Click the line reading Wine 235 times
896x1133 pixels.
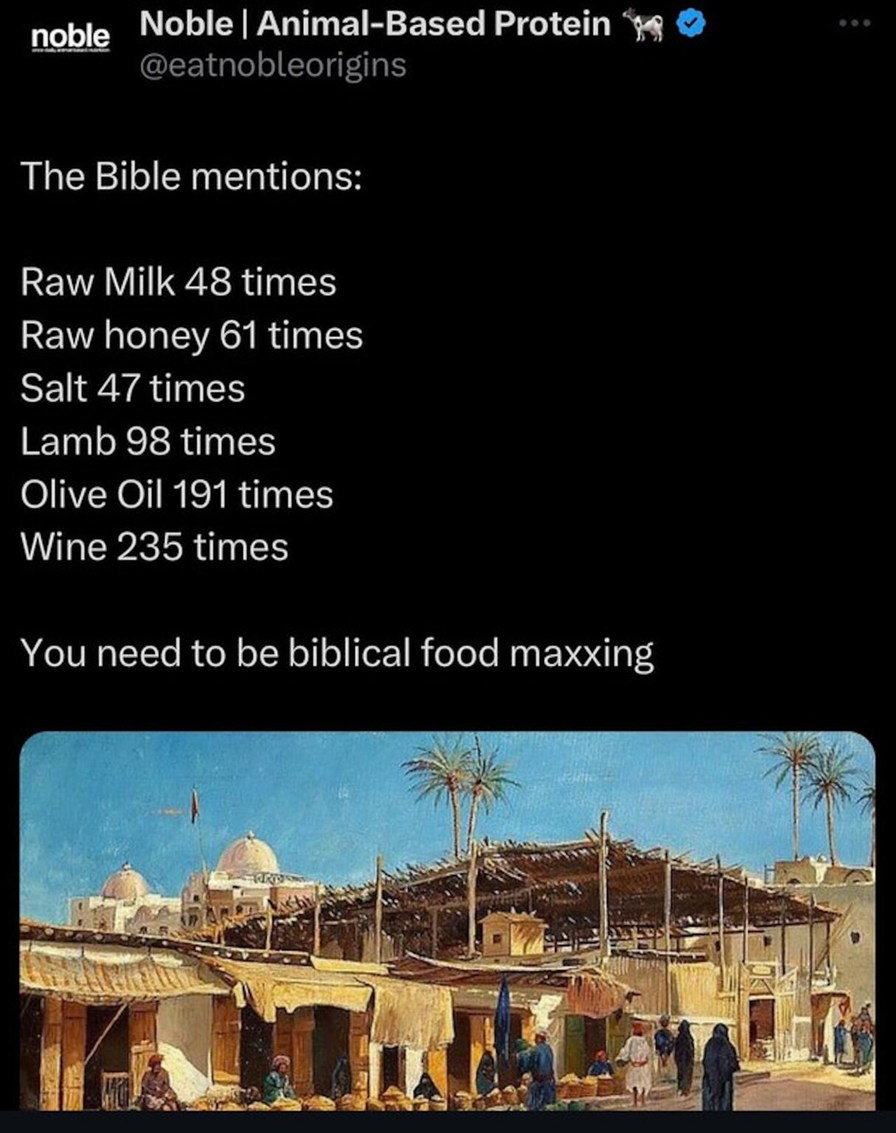(x=155, y=546)
